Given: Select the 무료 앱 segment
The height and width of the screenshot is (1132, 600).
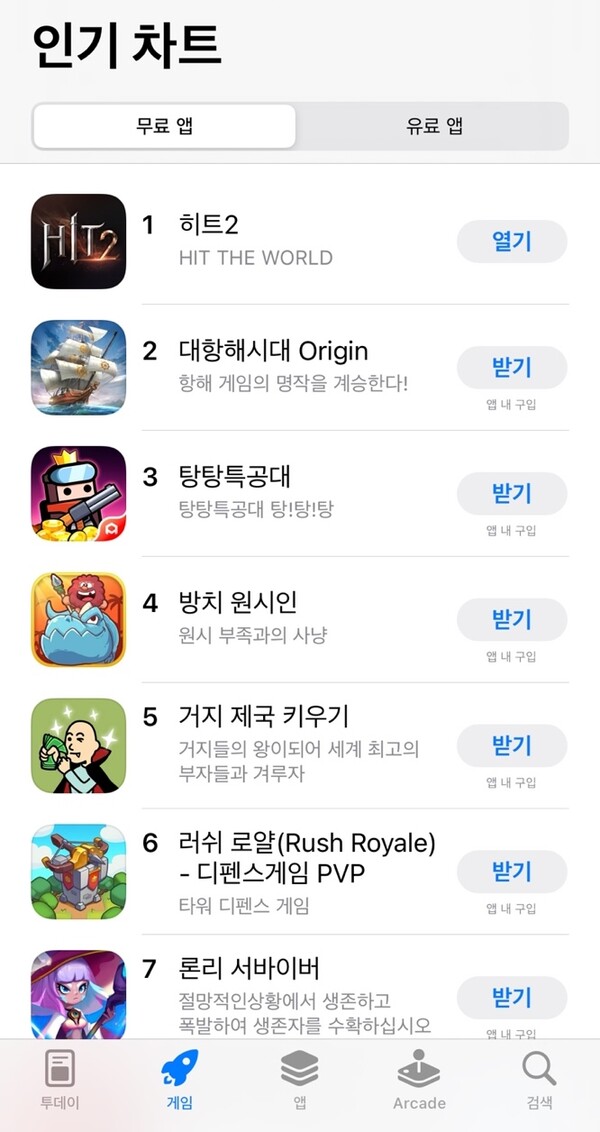Looking at the screenshot, I should pyautogui.click(x=164, y=126).
